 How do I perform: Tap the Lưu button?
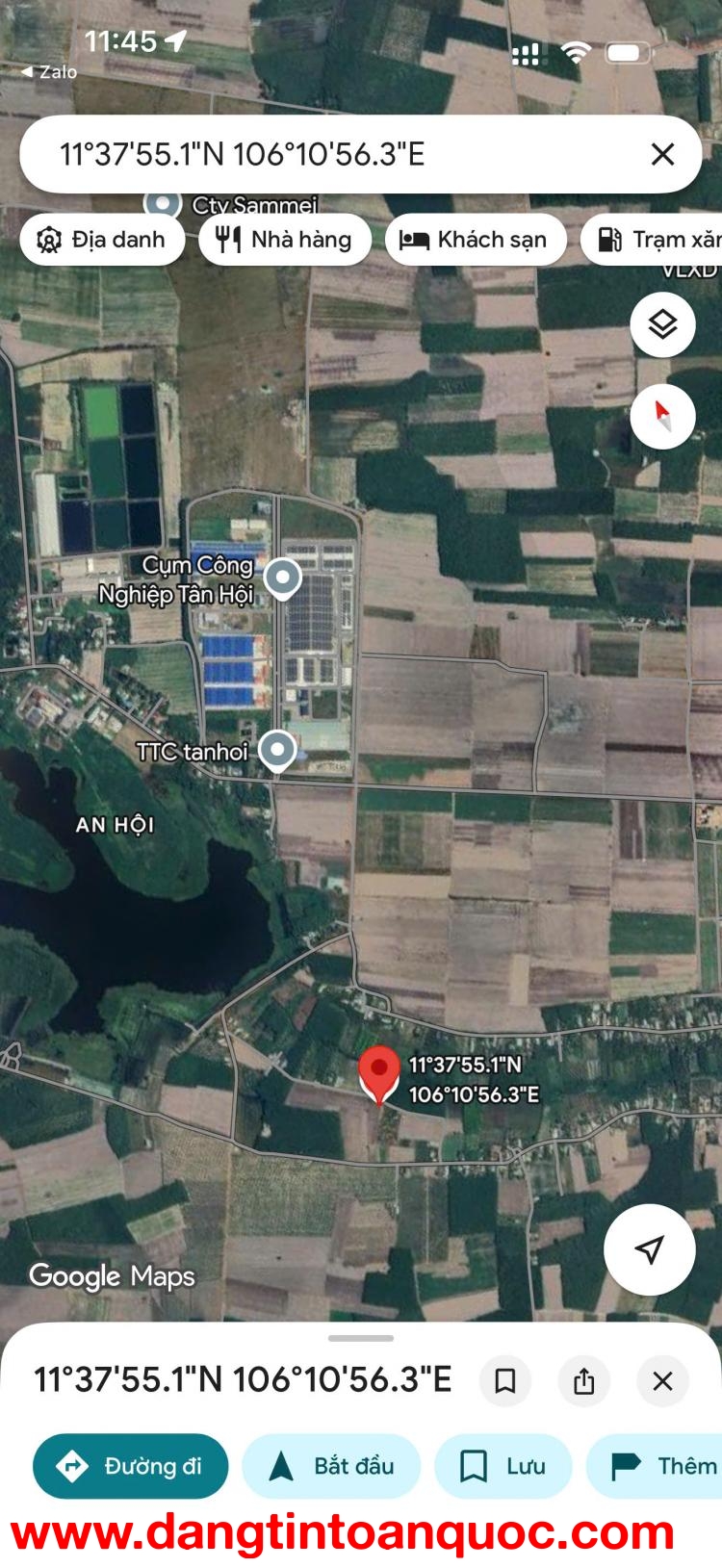pyautogui.click(x=503, y=1466)
